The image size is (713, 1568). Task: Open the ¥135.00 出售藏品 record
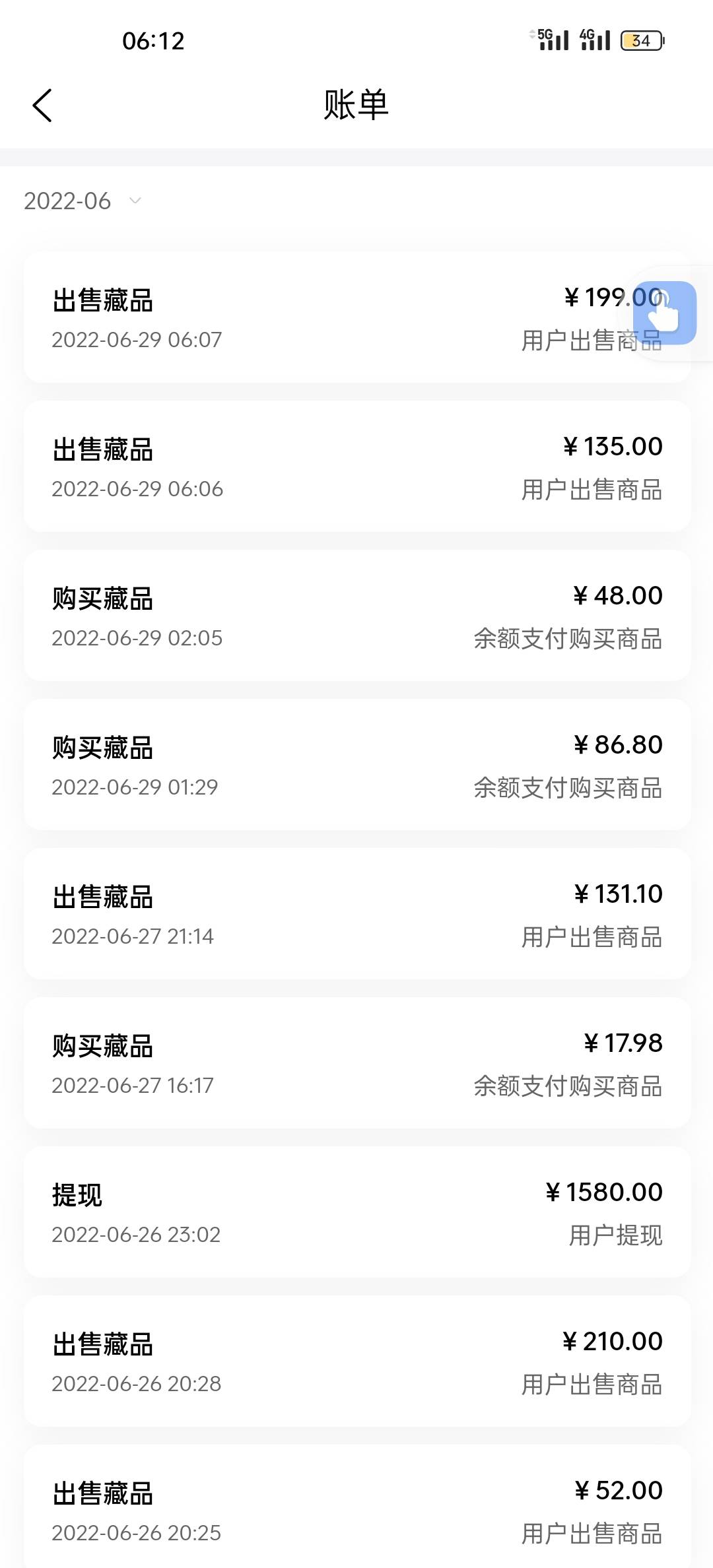[x=357, y=467]
